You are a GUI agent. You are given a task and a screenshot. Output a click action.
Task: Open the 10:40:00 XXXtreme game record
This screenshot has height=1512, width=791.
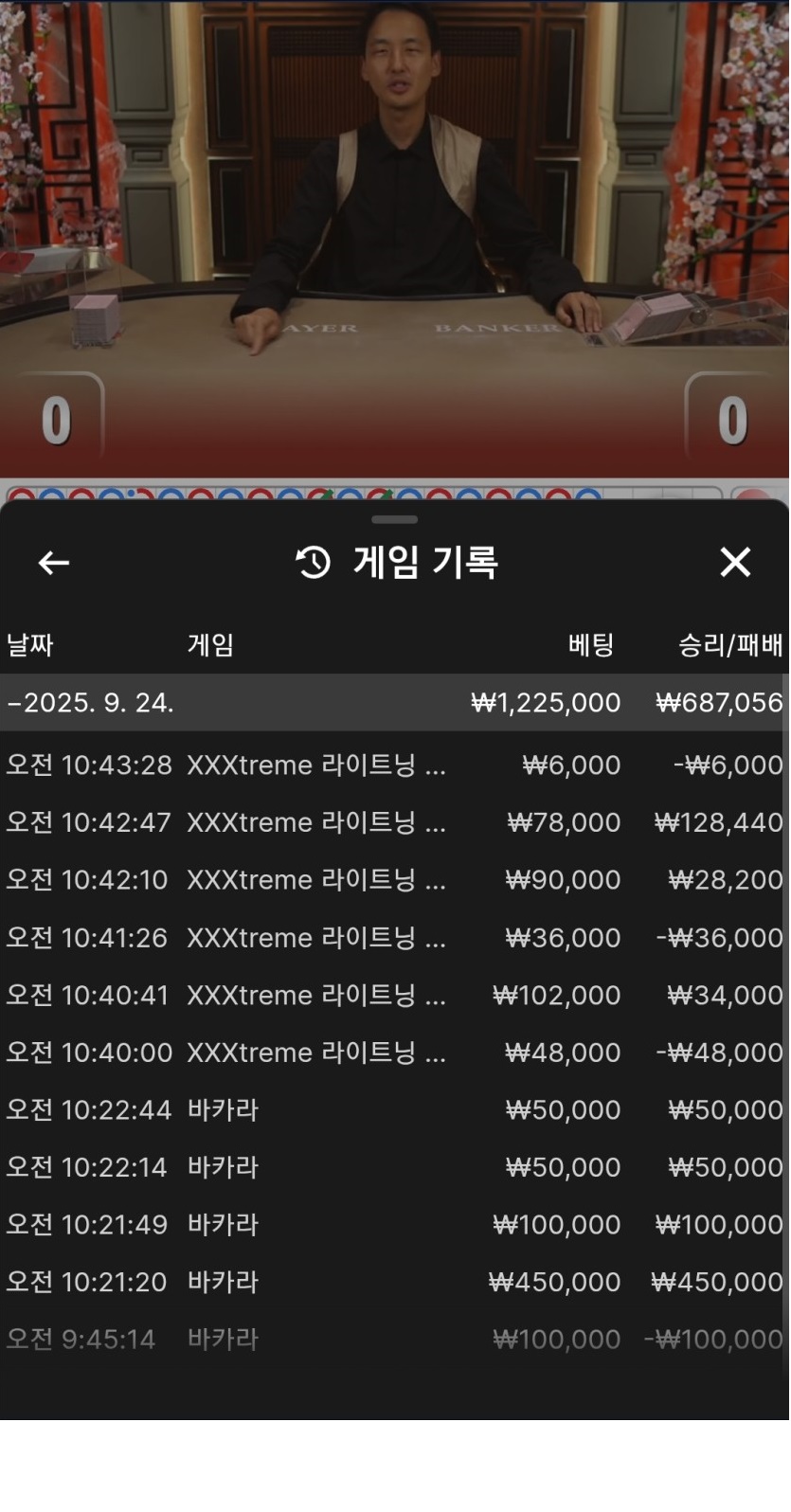[393, 1053]
